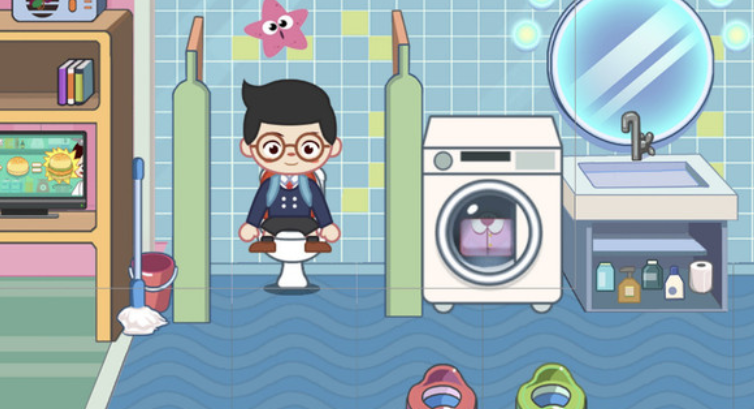Tap the toilet paper roll under the sink
Screen dimensions: 754x409
[701, 276]
